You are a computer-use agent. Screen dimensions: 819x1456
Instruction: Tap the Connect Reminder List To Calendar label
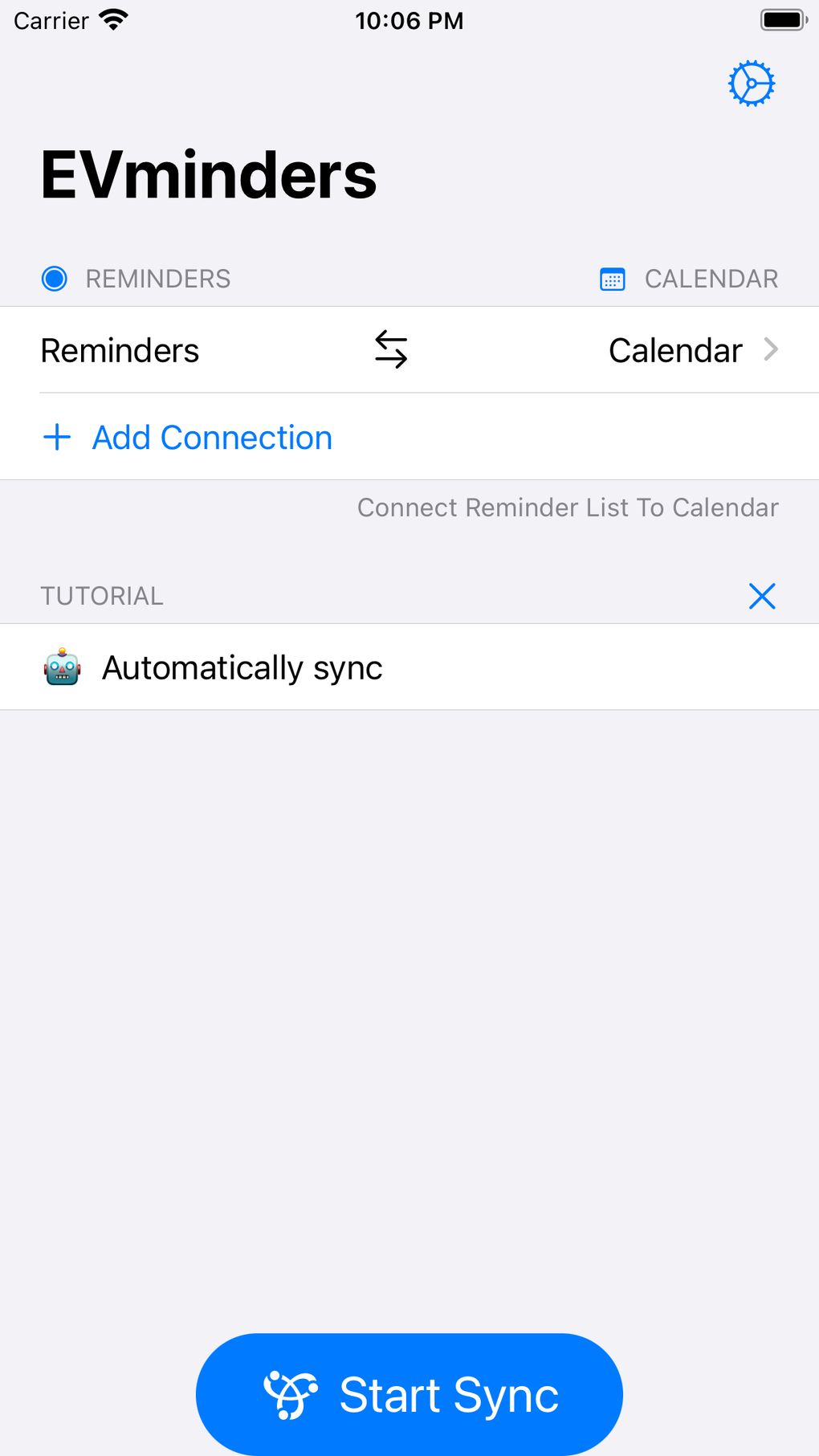click(567, 507)
